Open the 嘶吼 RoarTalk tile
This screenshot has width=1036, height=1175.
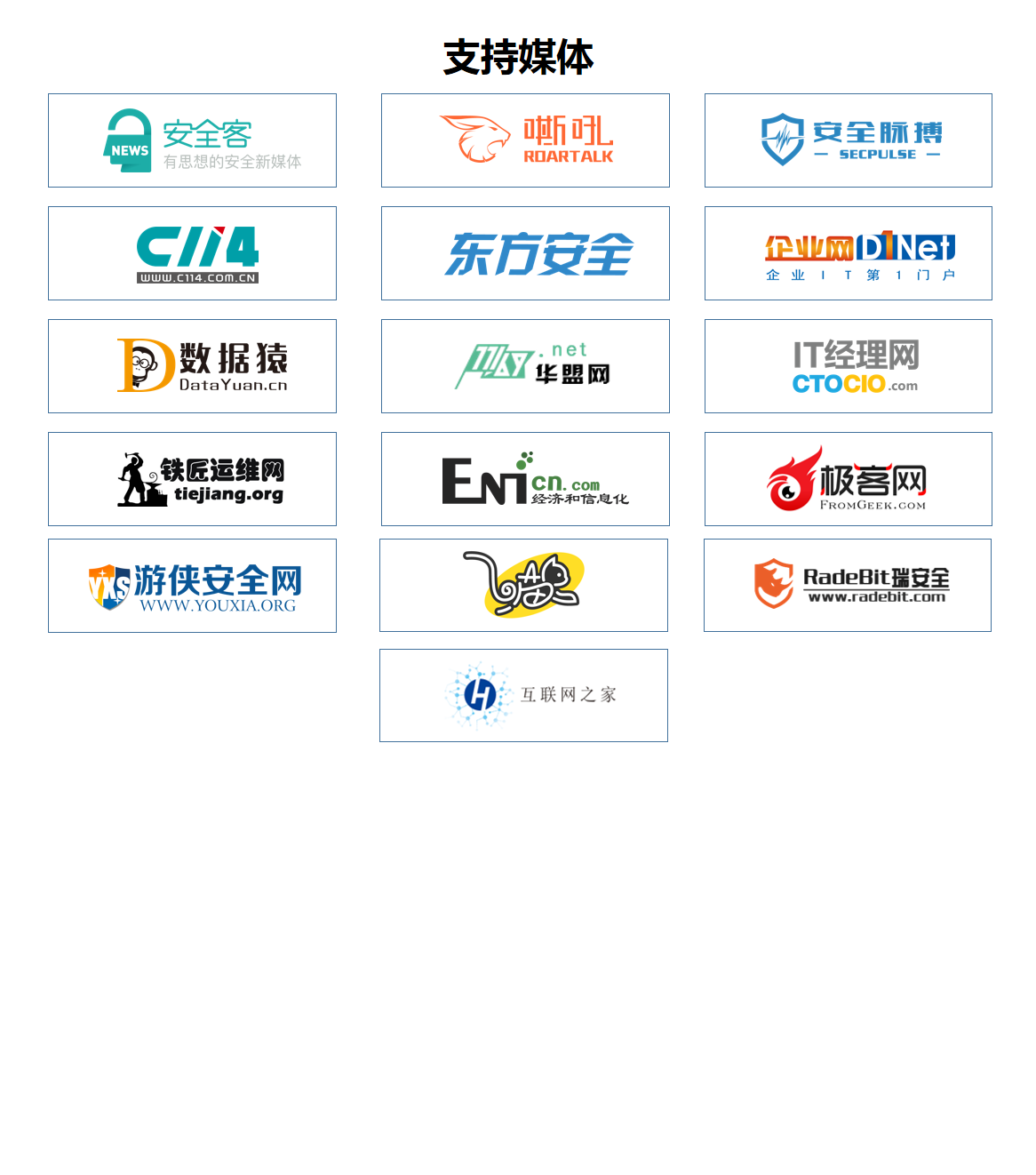pyautogui.click(x=525, y=140)
